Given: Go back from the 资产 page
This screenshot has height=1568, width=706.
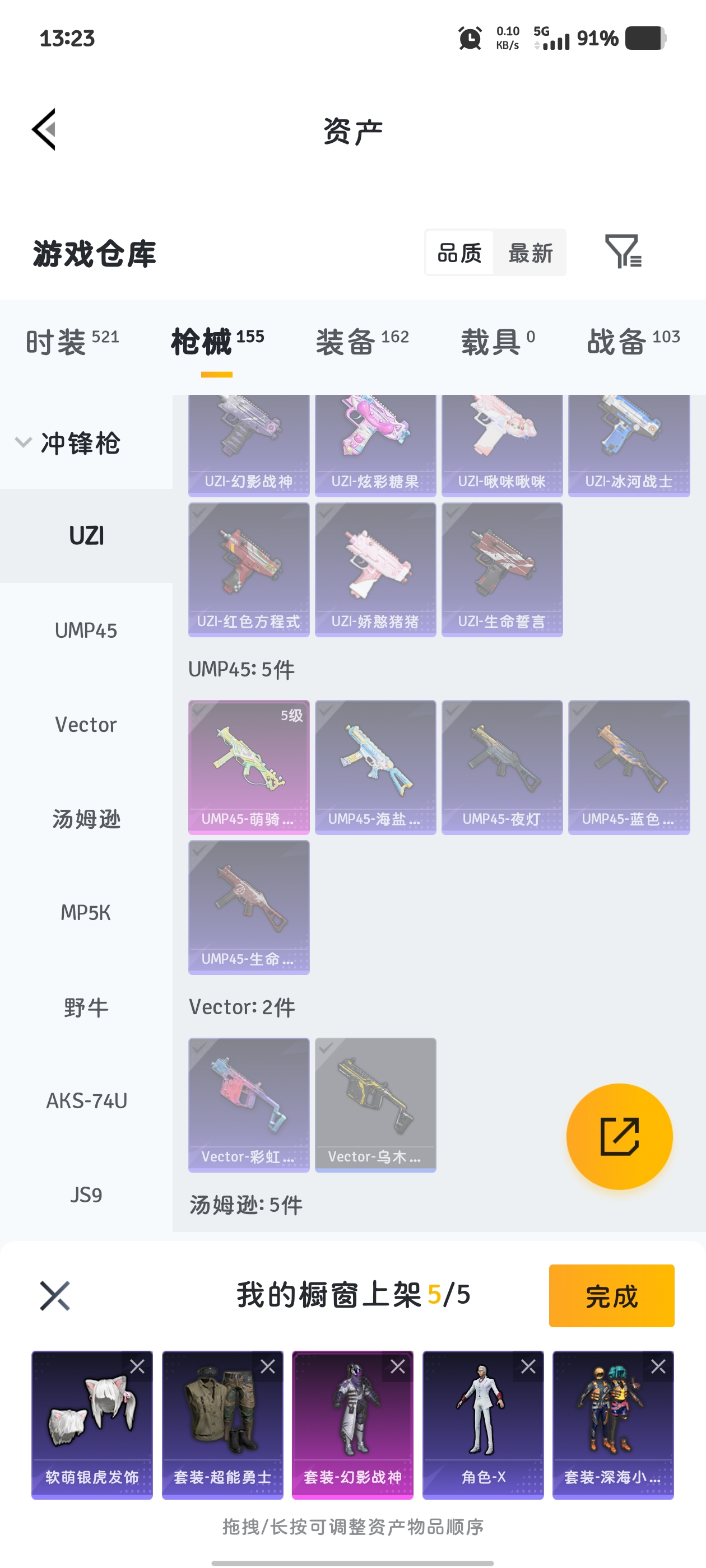Looking at the screenshot, I should click(44, 129).
